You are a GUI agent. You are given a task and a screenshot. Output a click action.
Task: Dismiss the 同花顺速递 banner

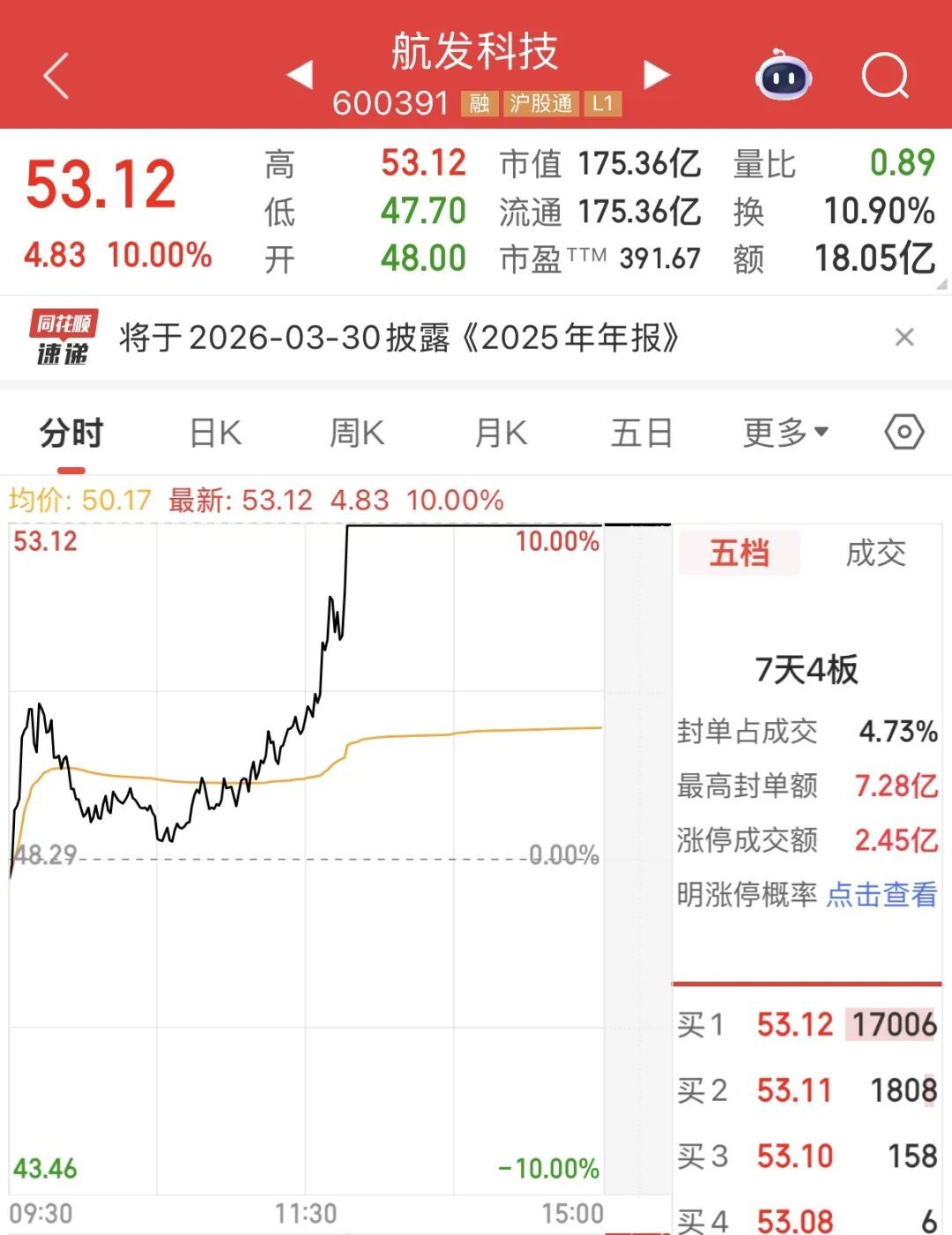pyautogui.click(x=904, y=338)
